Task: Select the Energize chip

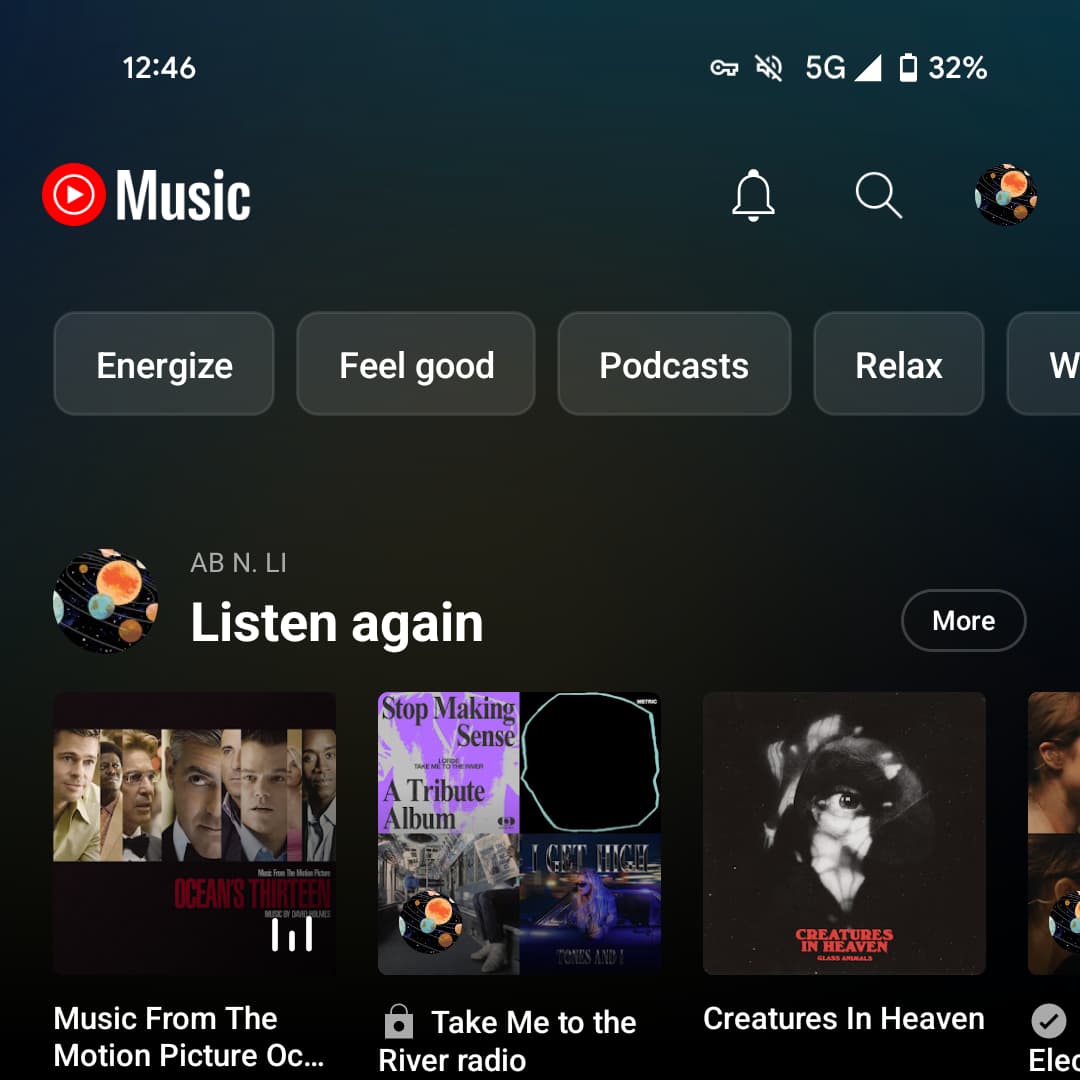Action: [164, 365]
